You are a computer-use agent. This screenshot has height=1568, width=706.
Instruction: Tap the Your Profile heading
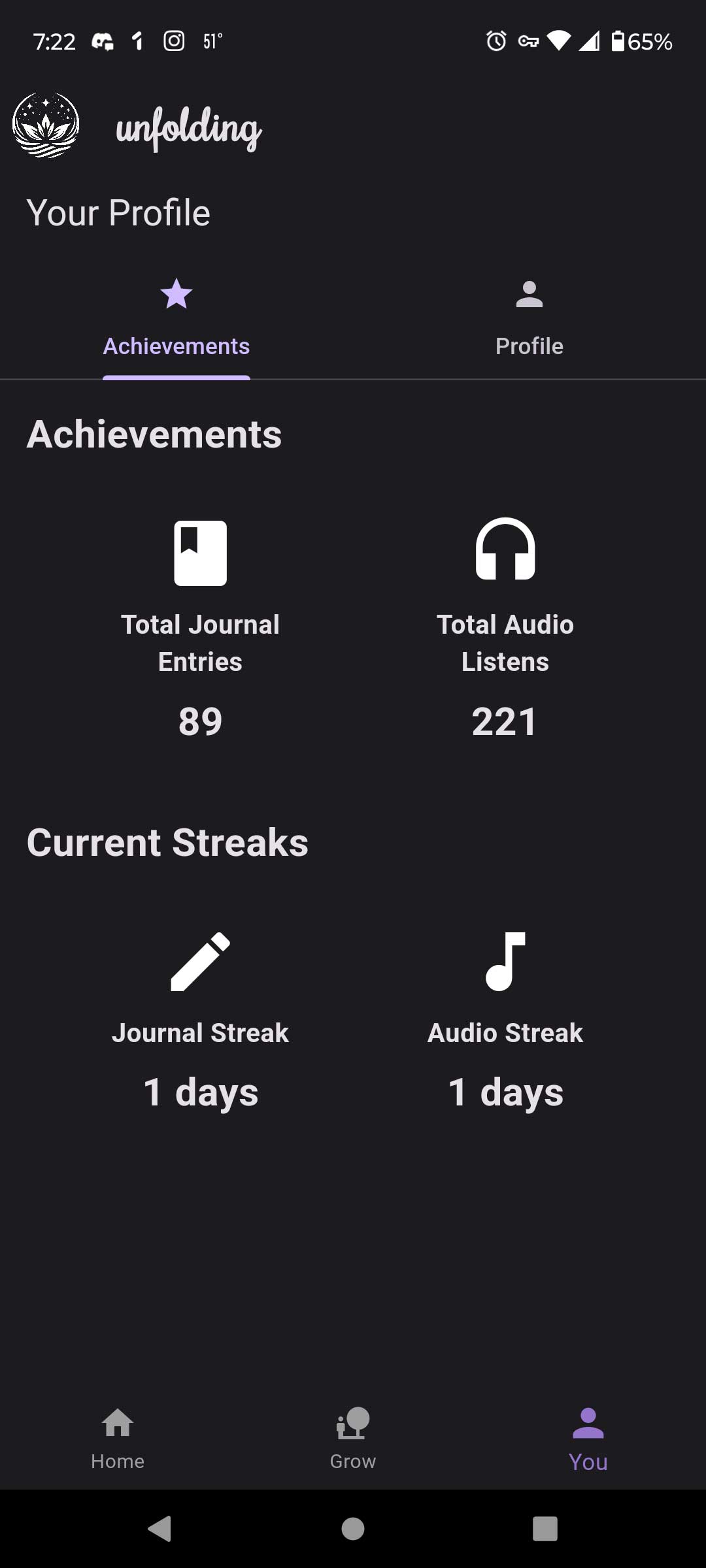[118, 212]
